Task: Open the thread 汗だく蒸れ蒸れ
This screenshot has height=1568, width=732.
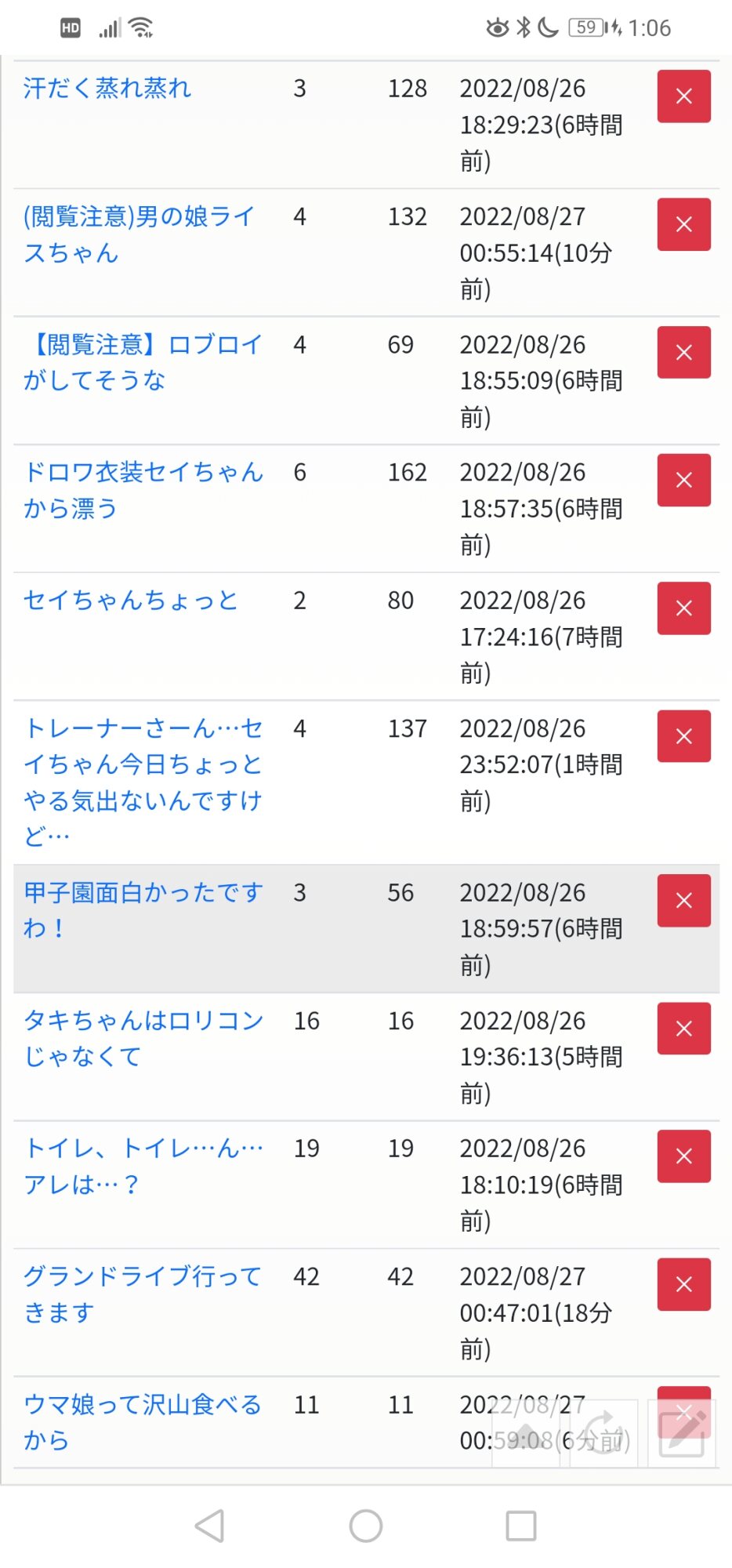Action: point(107,88)
